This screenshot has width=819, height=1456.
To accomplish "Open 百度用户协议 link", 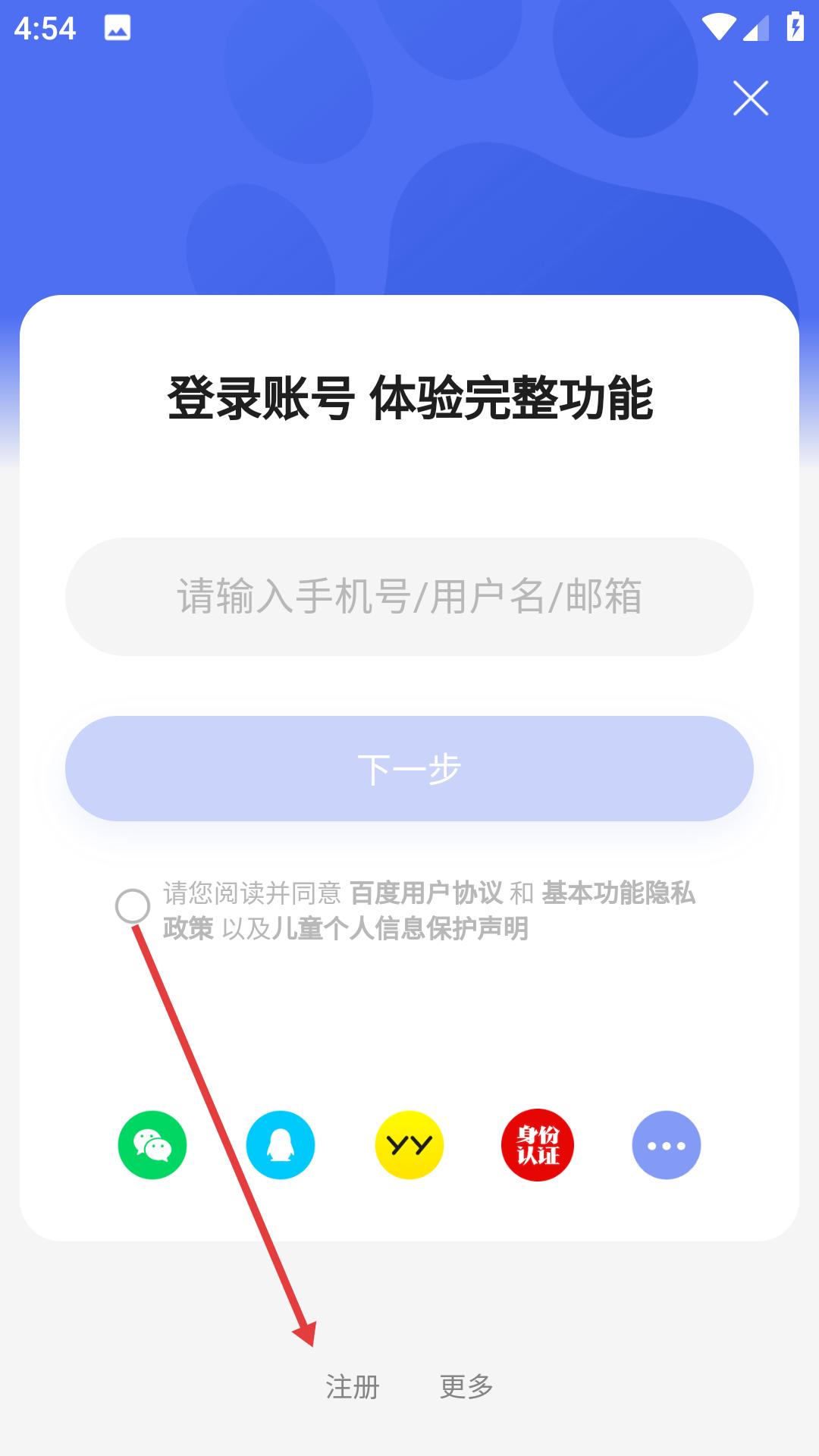I will tap(426, 893).
